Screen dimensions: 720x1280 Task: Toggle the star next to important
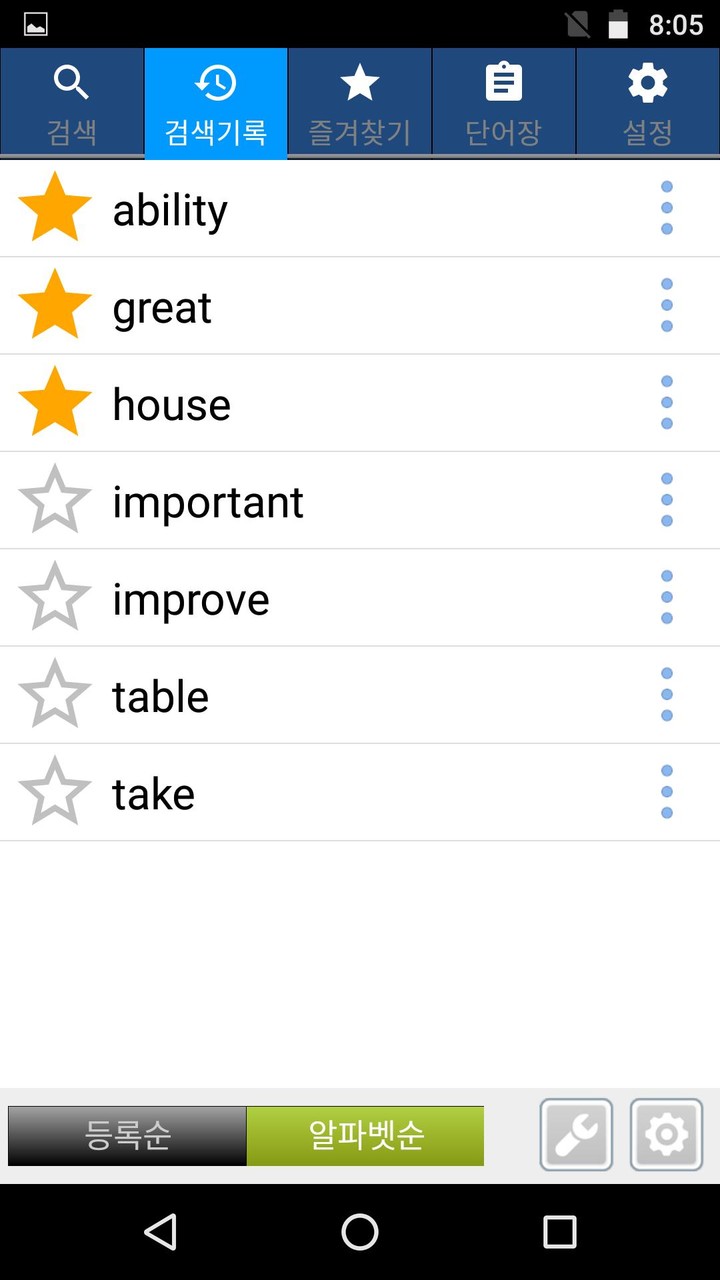[54, 500]
